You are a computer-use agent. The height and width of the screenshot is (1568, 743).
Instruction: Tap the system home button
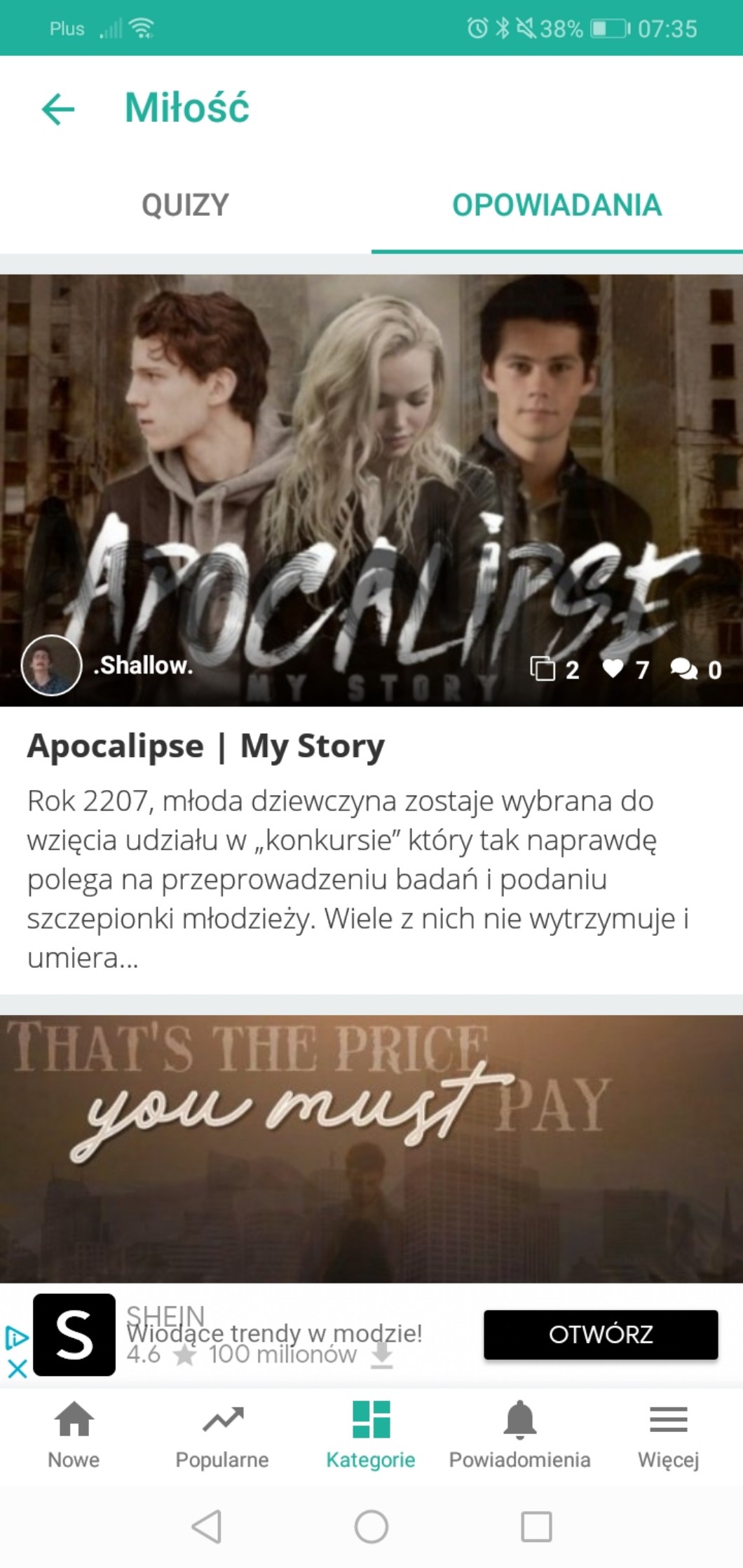(x=371, y=1527)
